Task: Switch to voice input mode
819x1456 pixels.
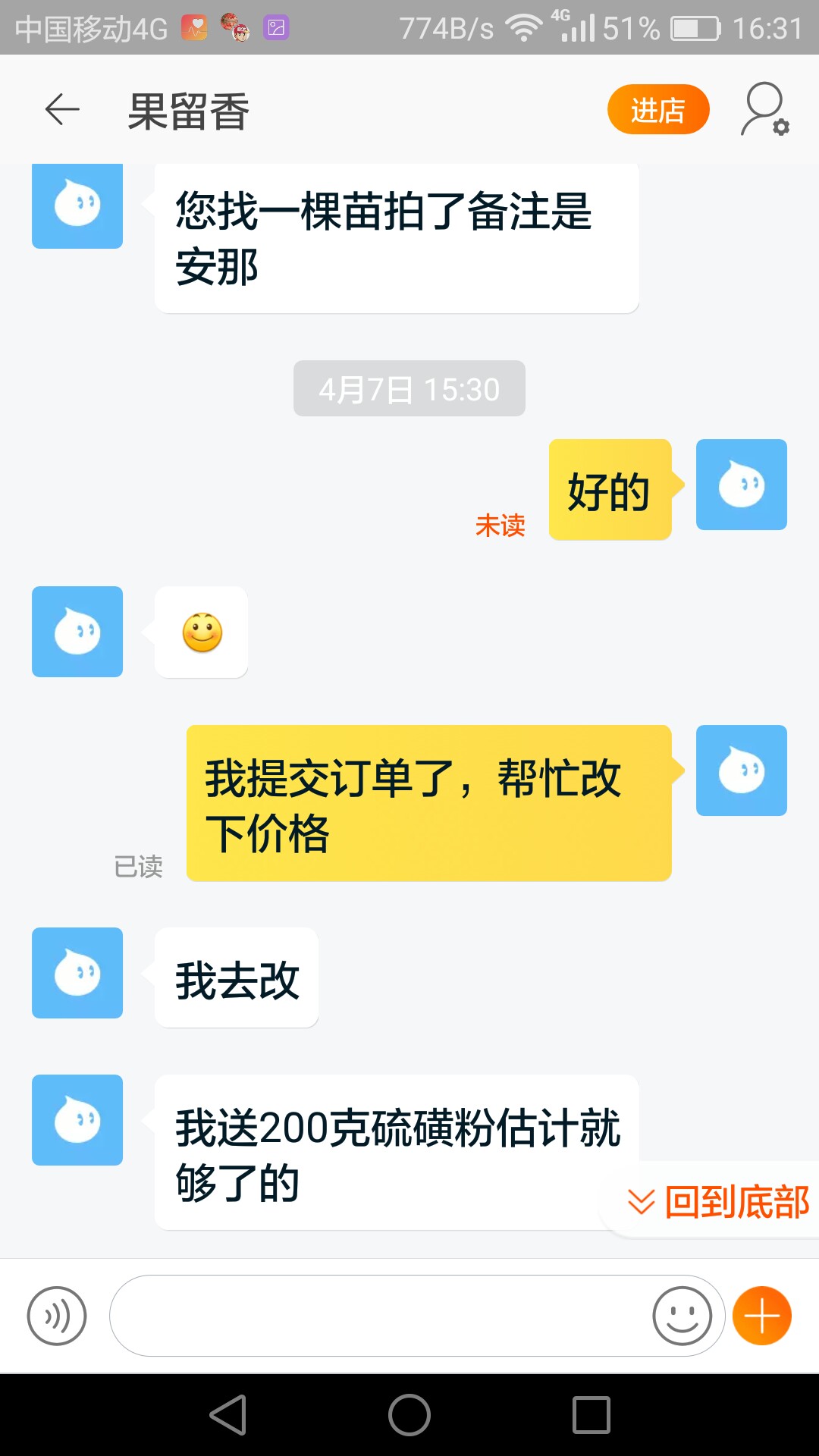Action: (x=57, y=1316)
